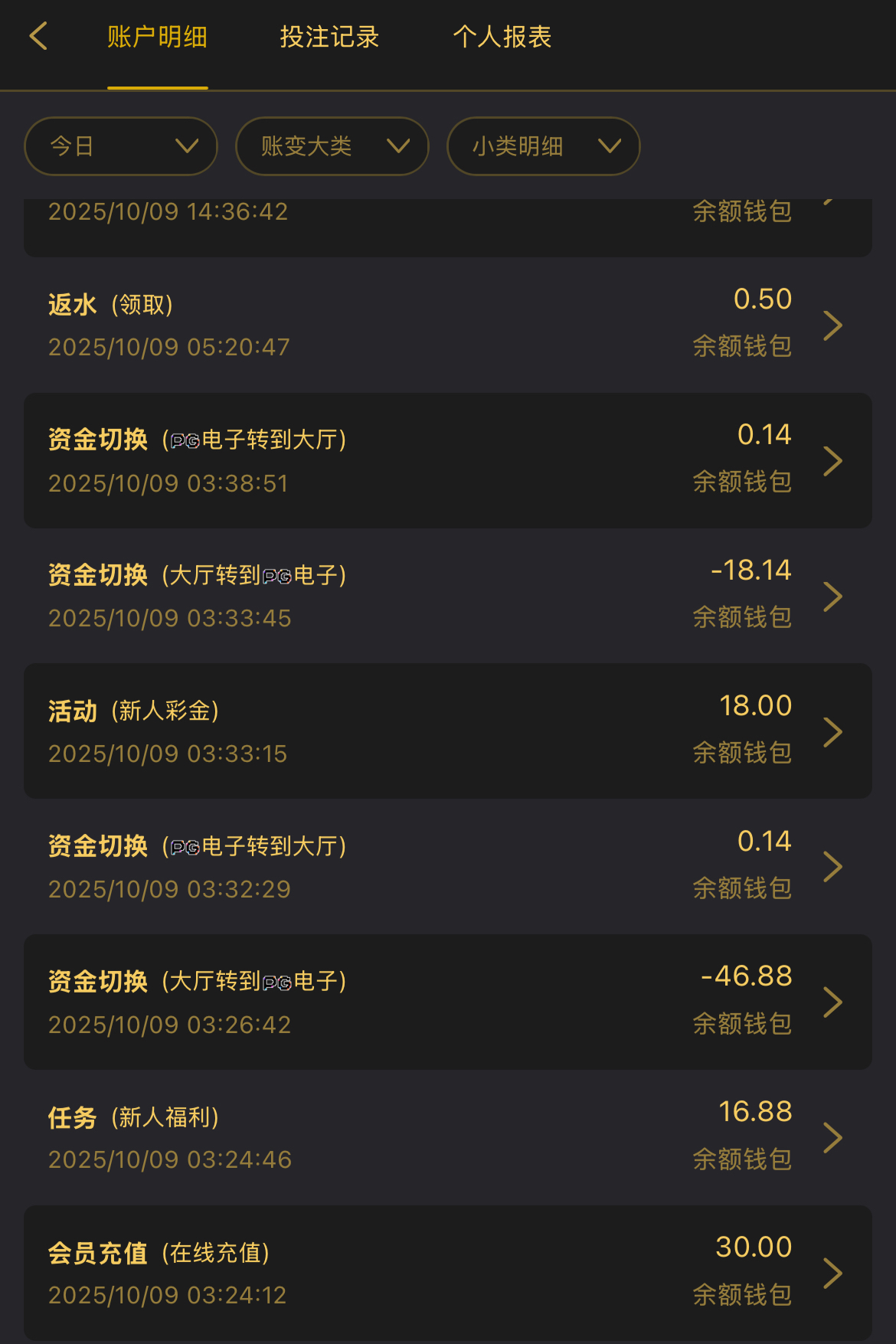This screenshot has width=896, height=1344.
Task: Go back using the top-left arrow
Action: (x=39, y=36)
